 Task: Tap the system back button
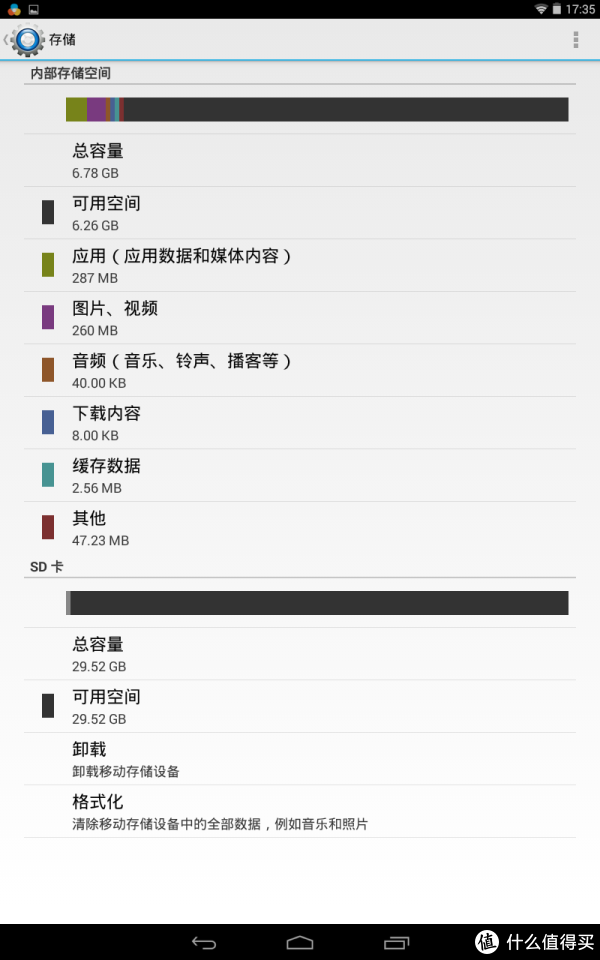tap(204, 942)
